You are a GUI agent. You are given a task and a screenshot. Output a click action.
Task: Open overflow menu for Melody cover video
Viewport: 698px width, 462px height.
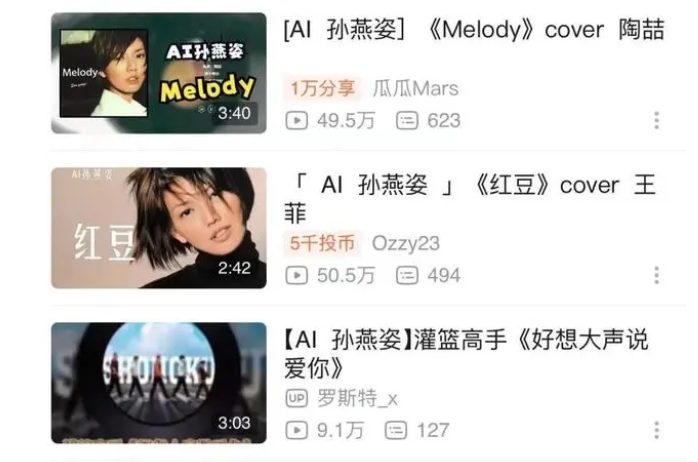pos(656,121)
